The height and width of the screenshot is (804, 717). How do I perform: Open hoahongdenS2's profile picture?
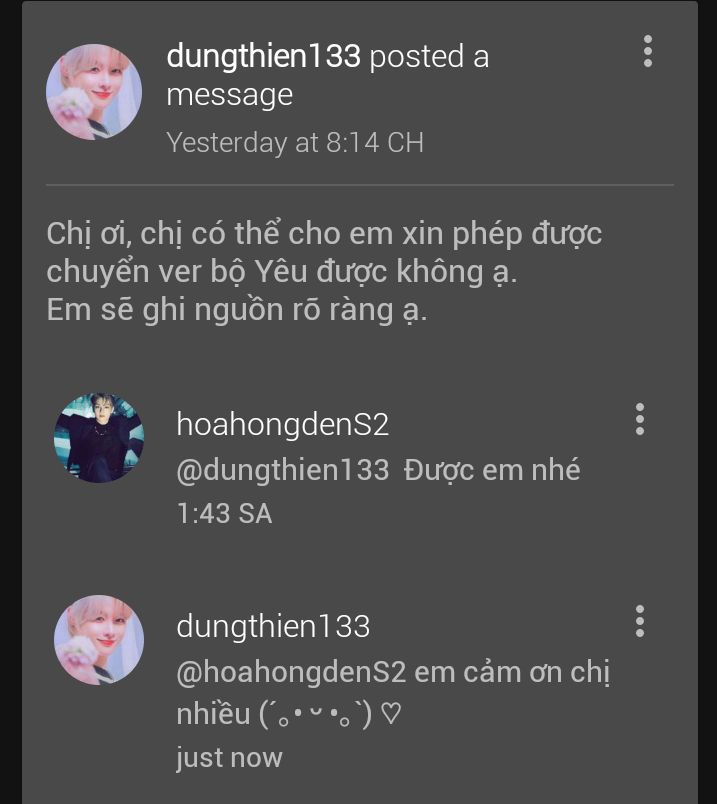[99, 438]
